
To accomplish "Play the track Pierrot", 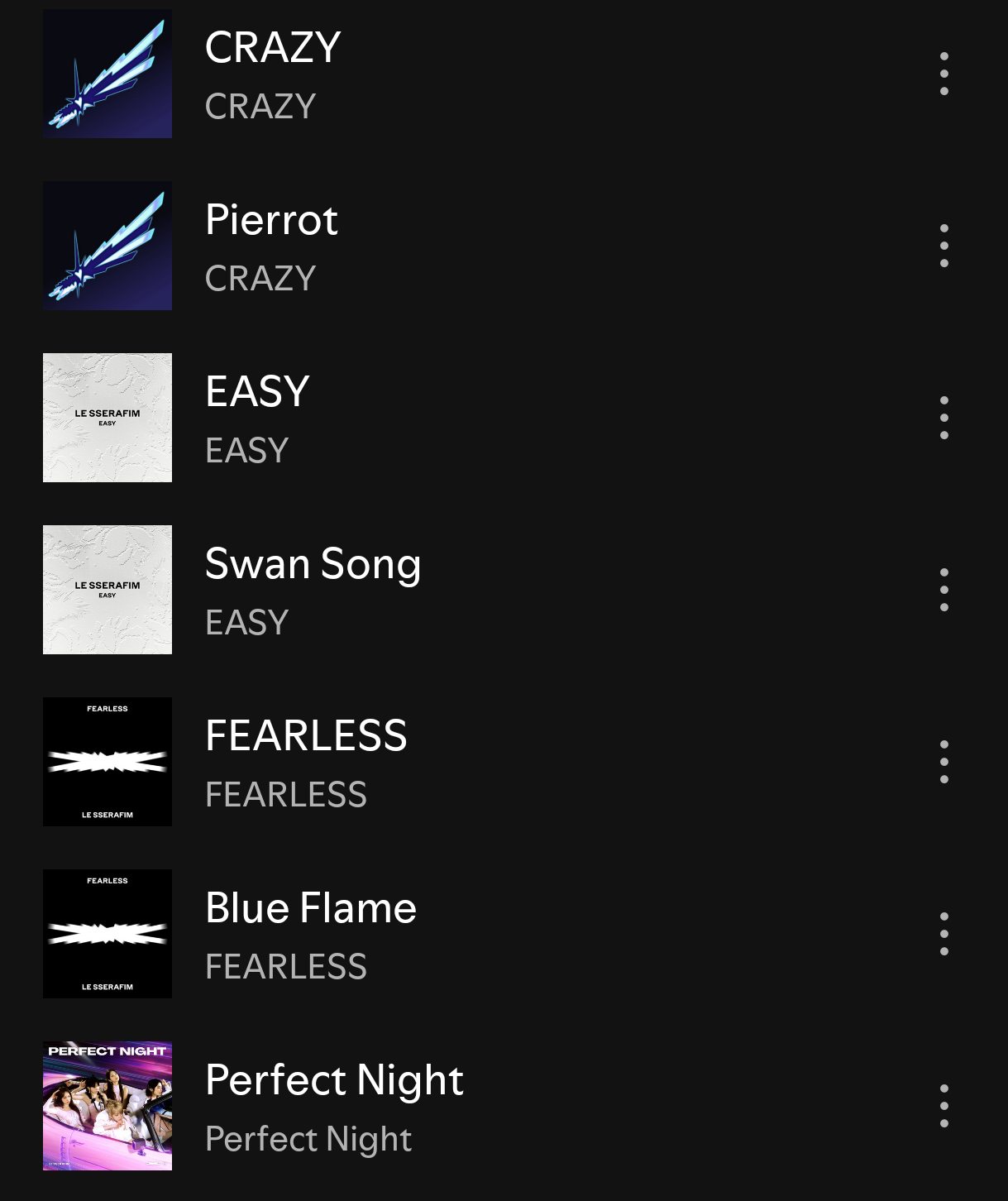I will (271, 220).
